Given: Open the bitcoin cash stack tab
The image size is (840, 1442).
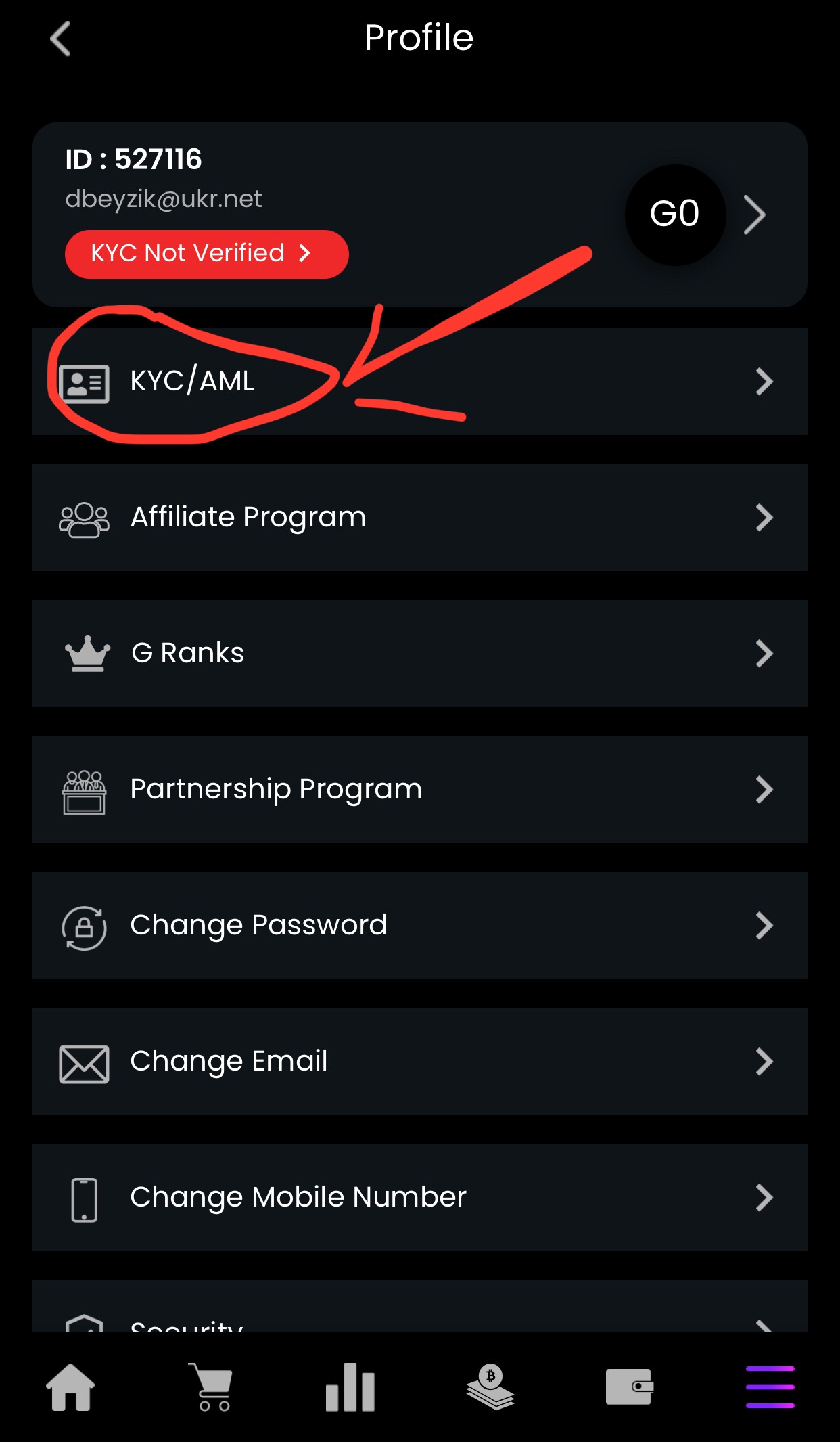Looking at the screenshot, I should [x=490, y=1387].
